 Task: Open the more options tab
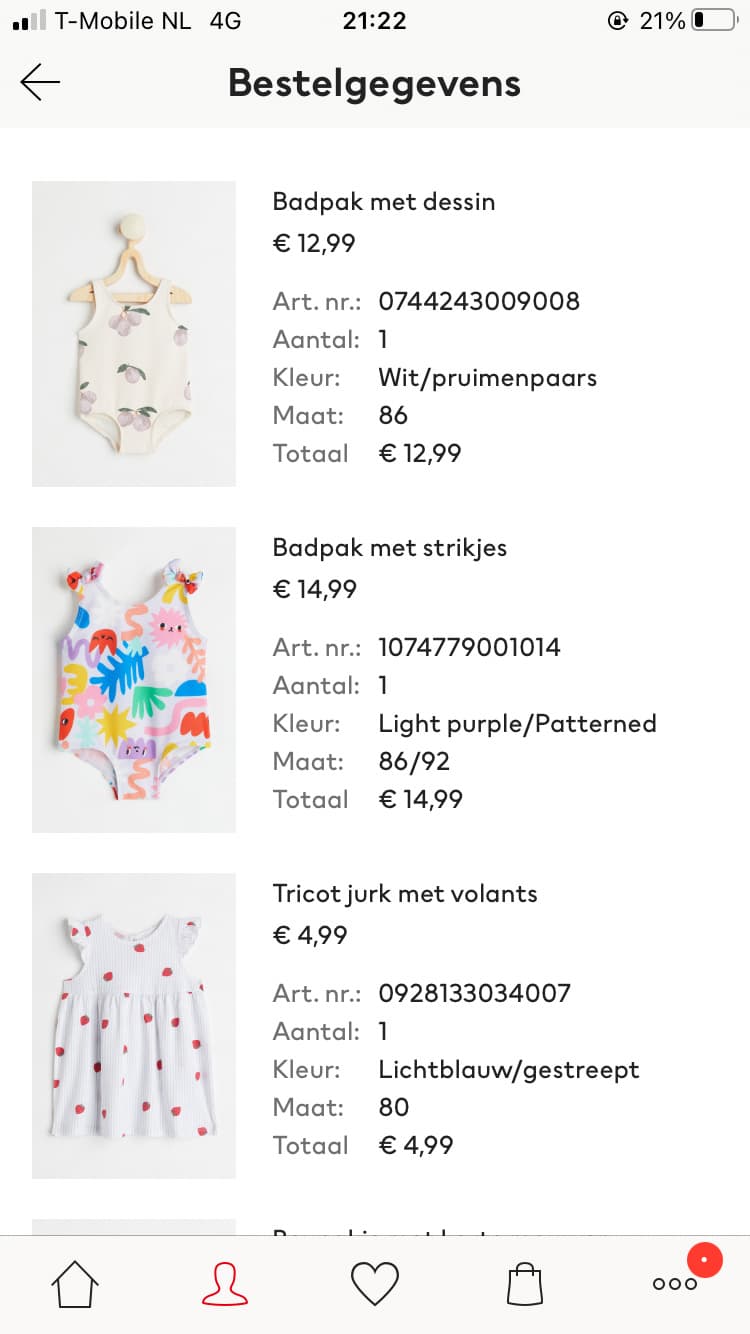pyautogui.click(x=675, y=1283)
